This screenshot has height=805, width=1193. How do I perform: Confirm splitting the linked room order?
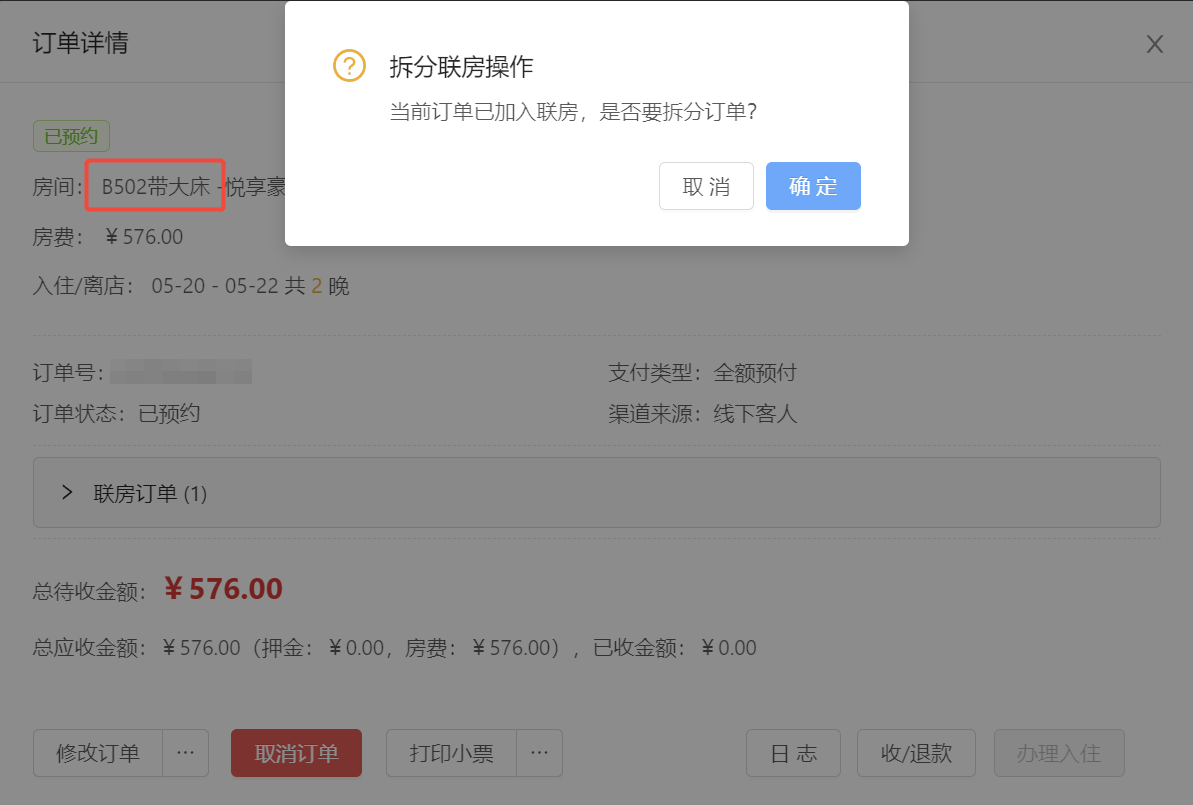pyautogui.click(x=813, y=186)
